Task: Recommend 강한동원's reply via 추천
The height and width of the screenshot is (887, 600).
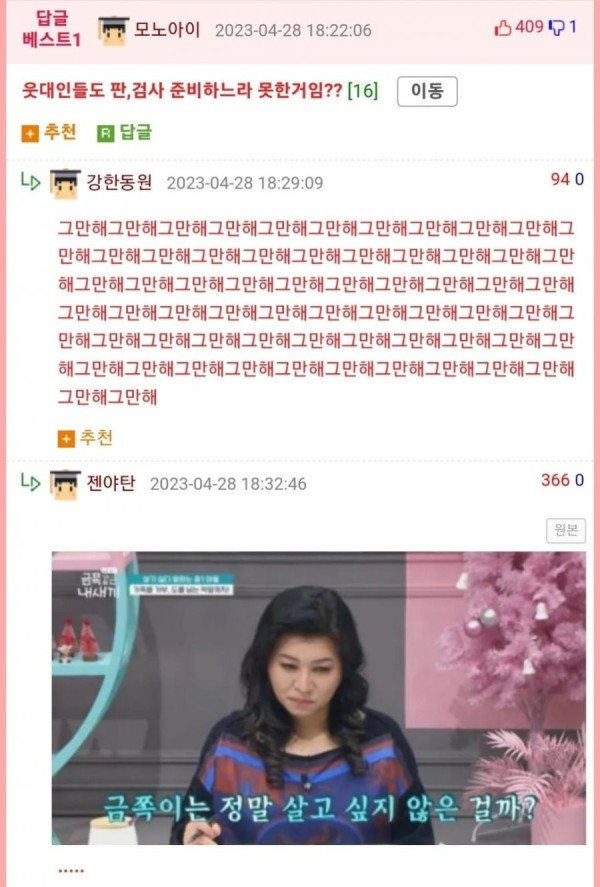Action: 86,438
